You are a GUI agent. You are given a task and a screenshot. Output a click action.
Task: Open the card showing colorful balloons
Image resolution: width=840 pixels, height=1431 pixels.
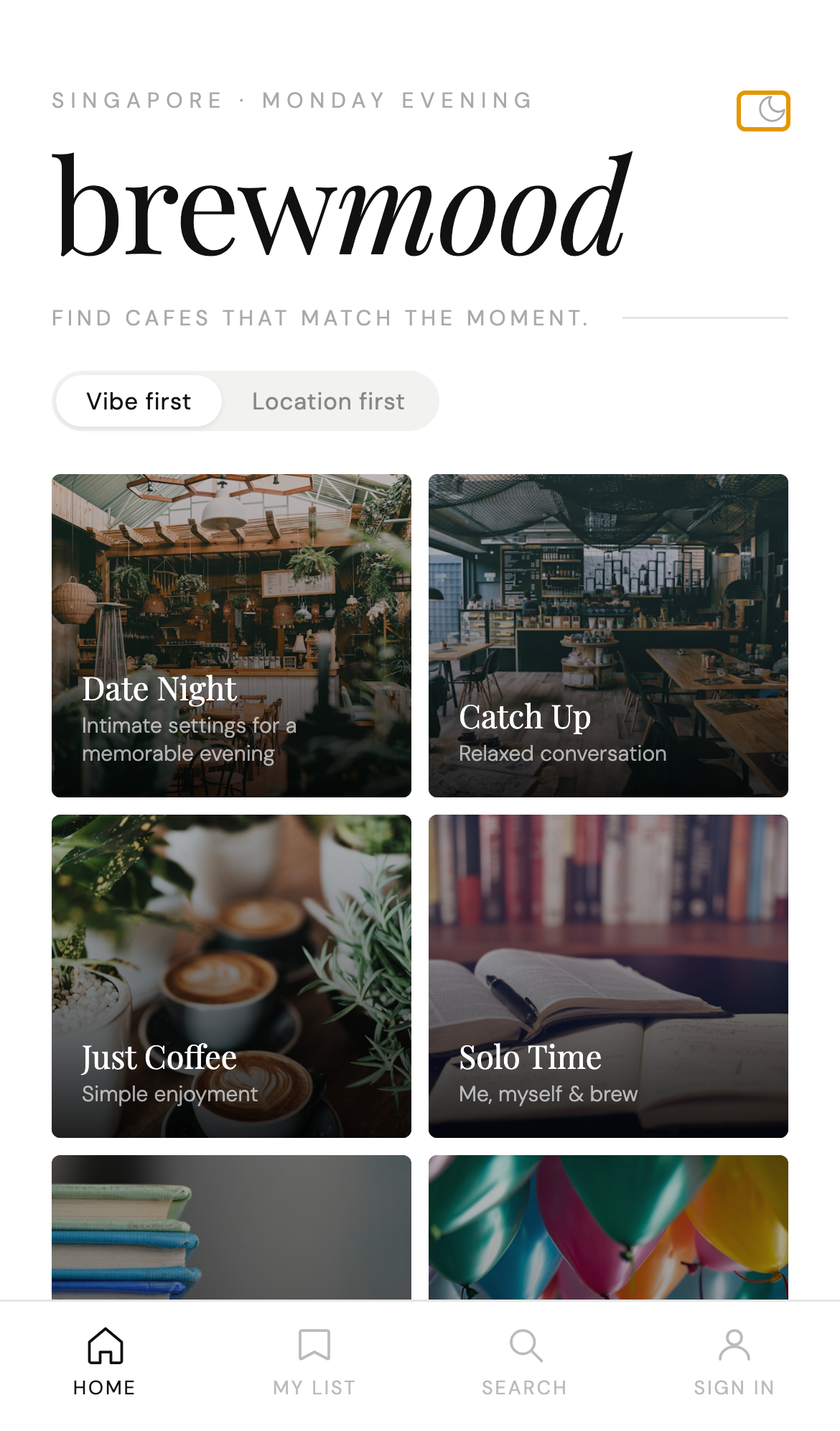coord(608,1227)
